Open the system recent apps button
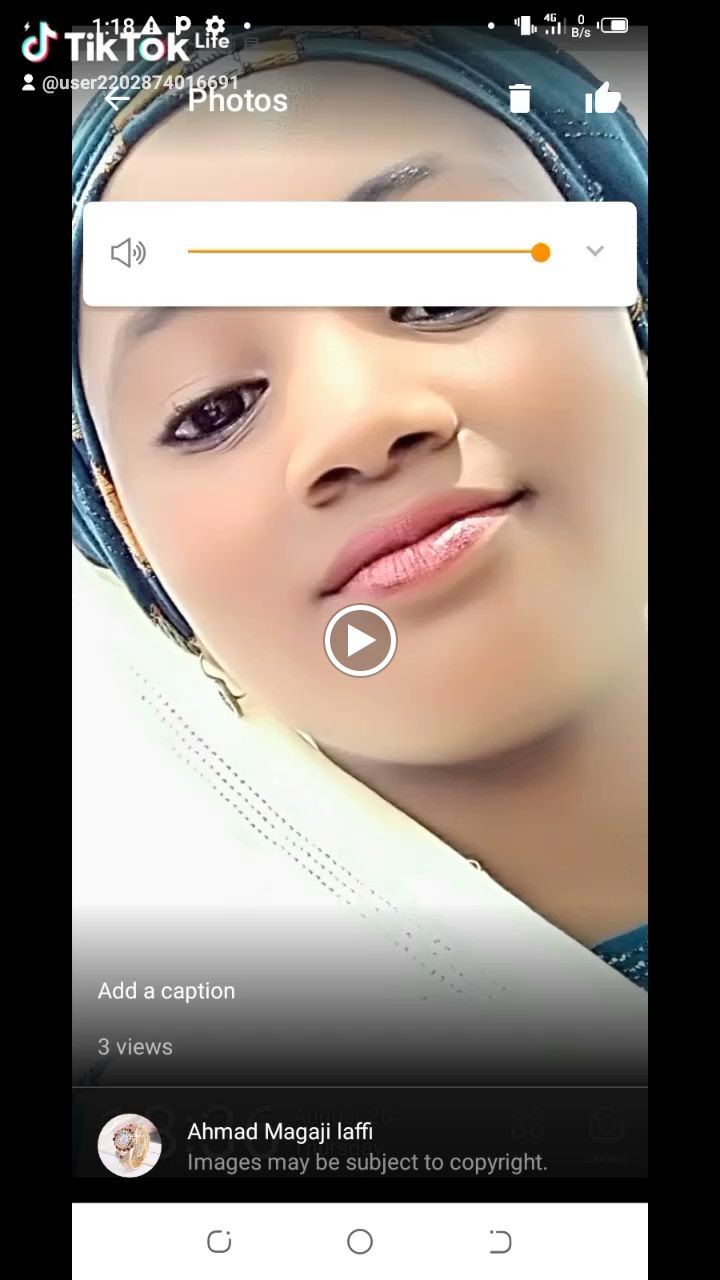Screen dimensions: 720x1280 [219, 1242]
